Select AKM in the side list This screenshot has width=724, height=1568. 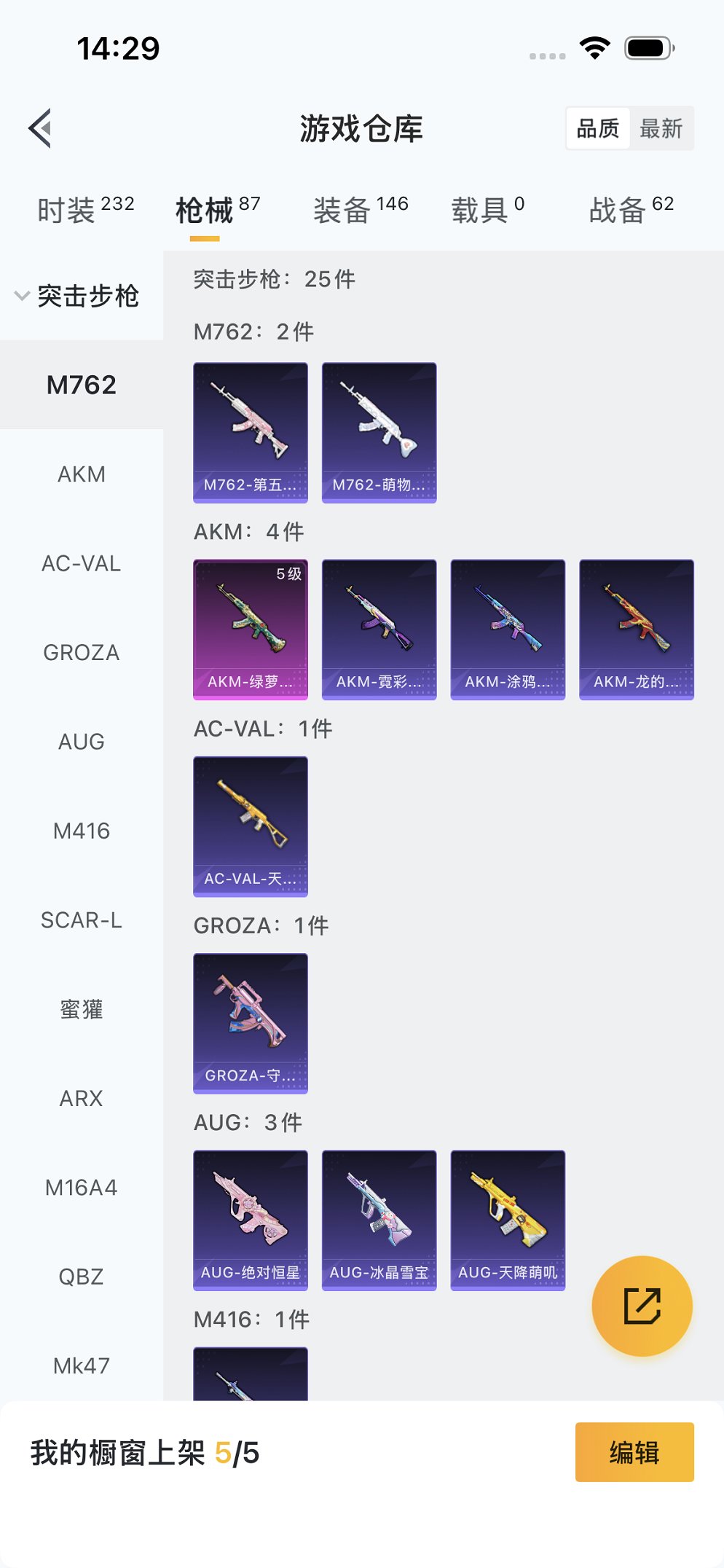coord(82,474)
